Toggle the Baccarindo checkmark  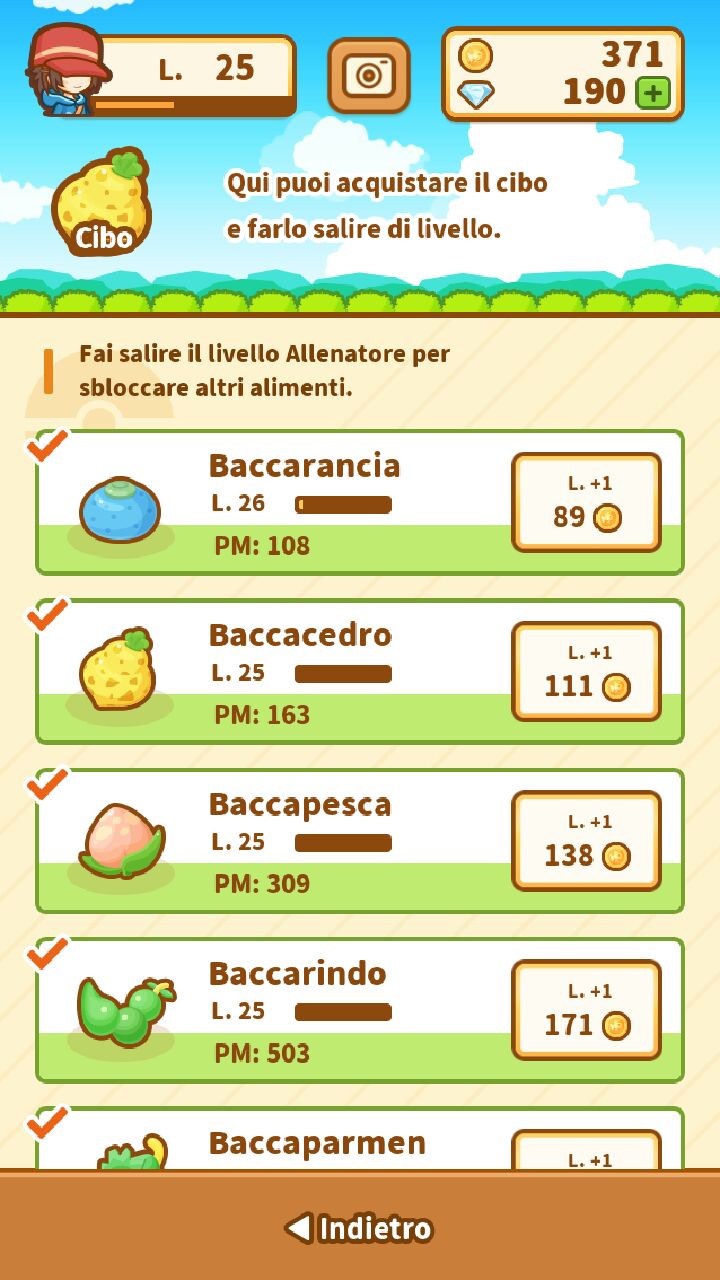(x=47, y=953)
